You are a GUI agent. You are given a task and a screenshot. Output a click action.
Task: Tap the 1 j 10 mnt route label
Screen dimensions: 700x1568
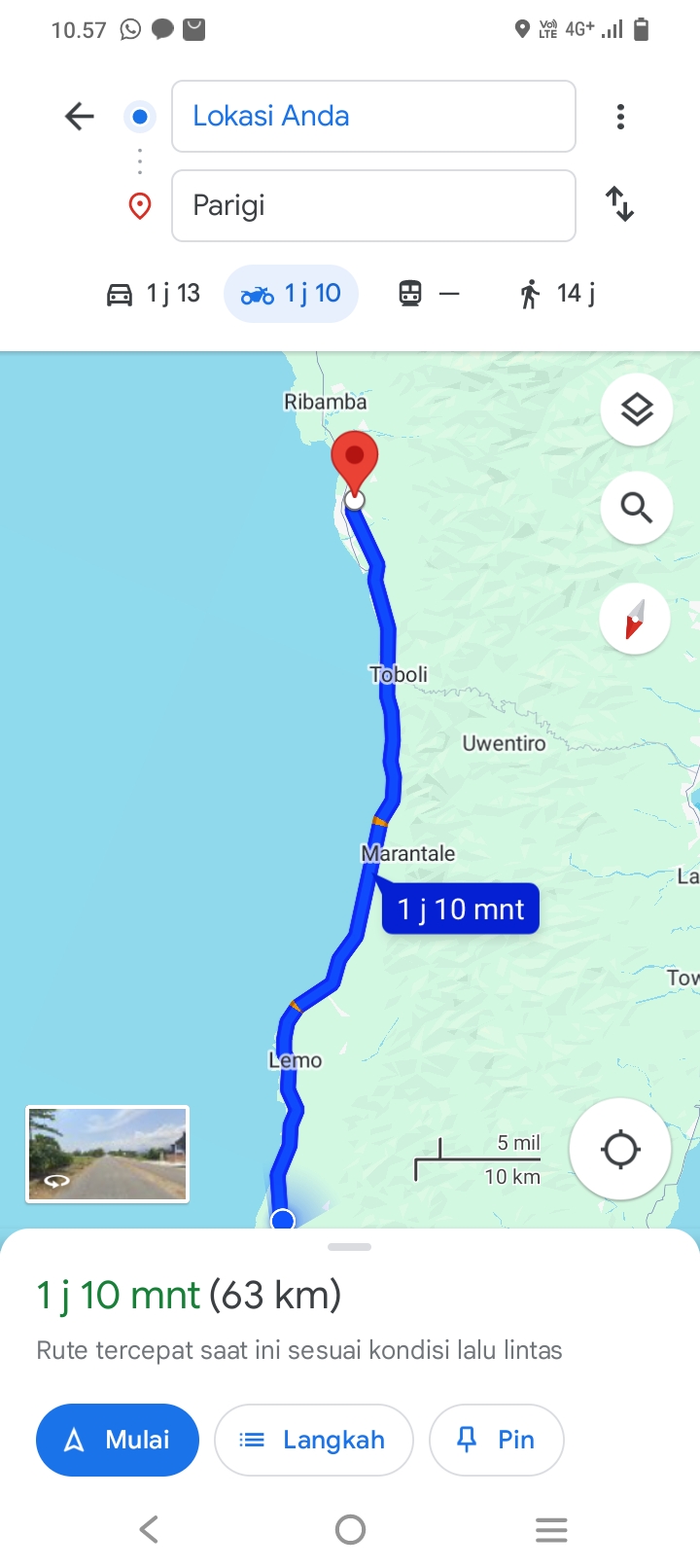pos(461,909)
